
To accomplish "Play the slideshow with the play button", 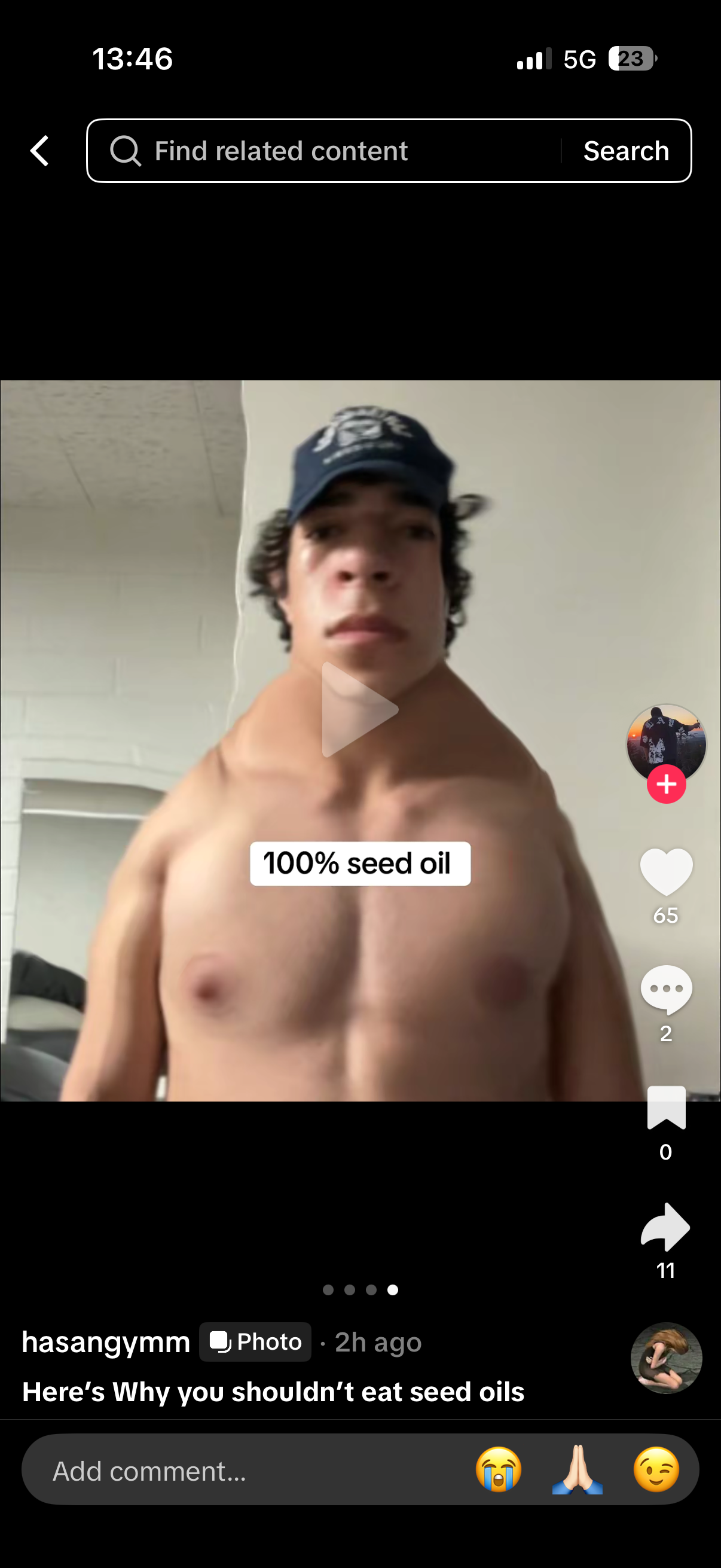I will click(359, 710).
